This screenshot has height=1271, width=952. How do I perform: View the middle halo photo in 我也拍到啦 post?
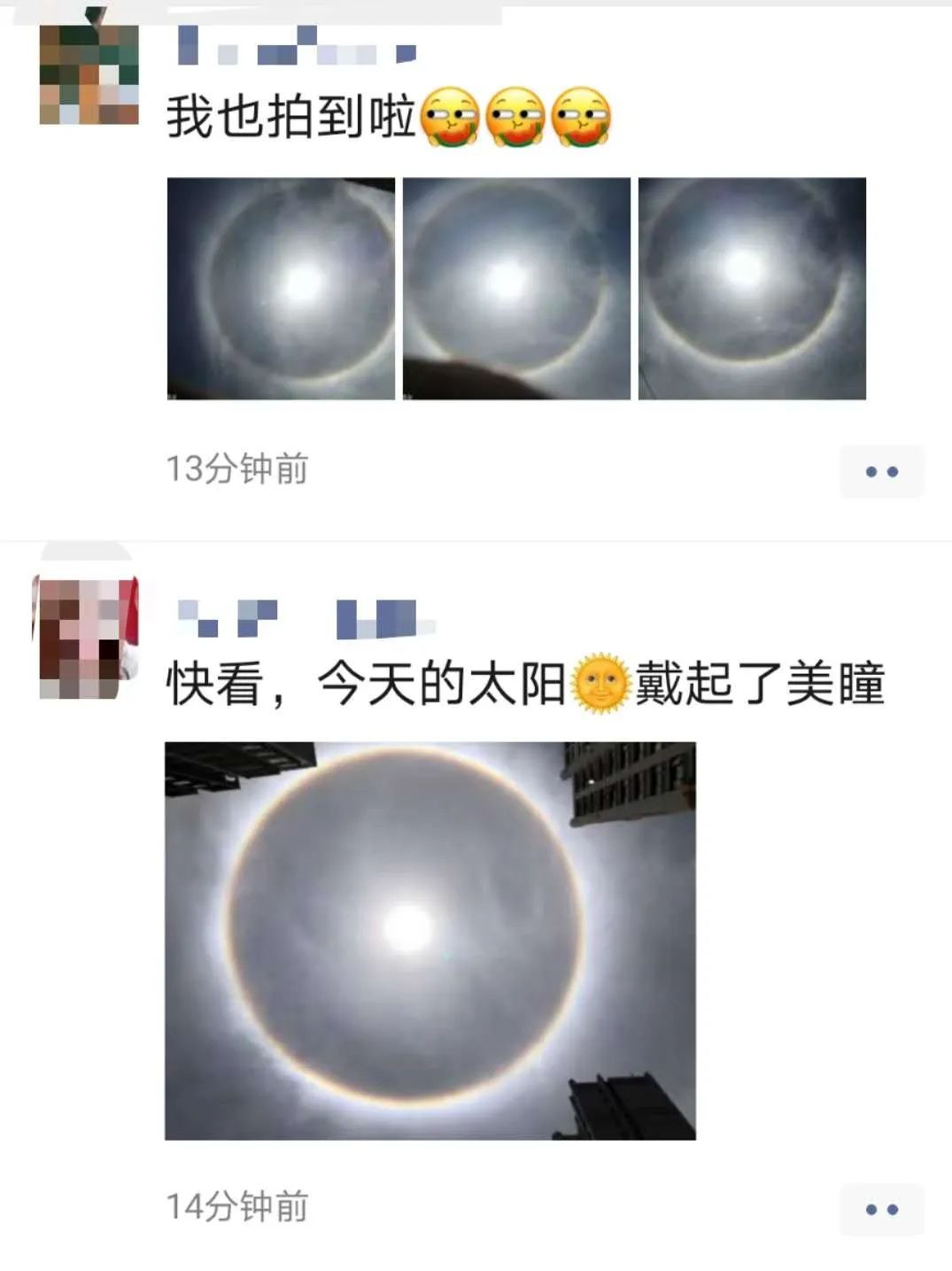(x=516, y=288)
